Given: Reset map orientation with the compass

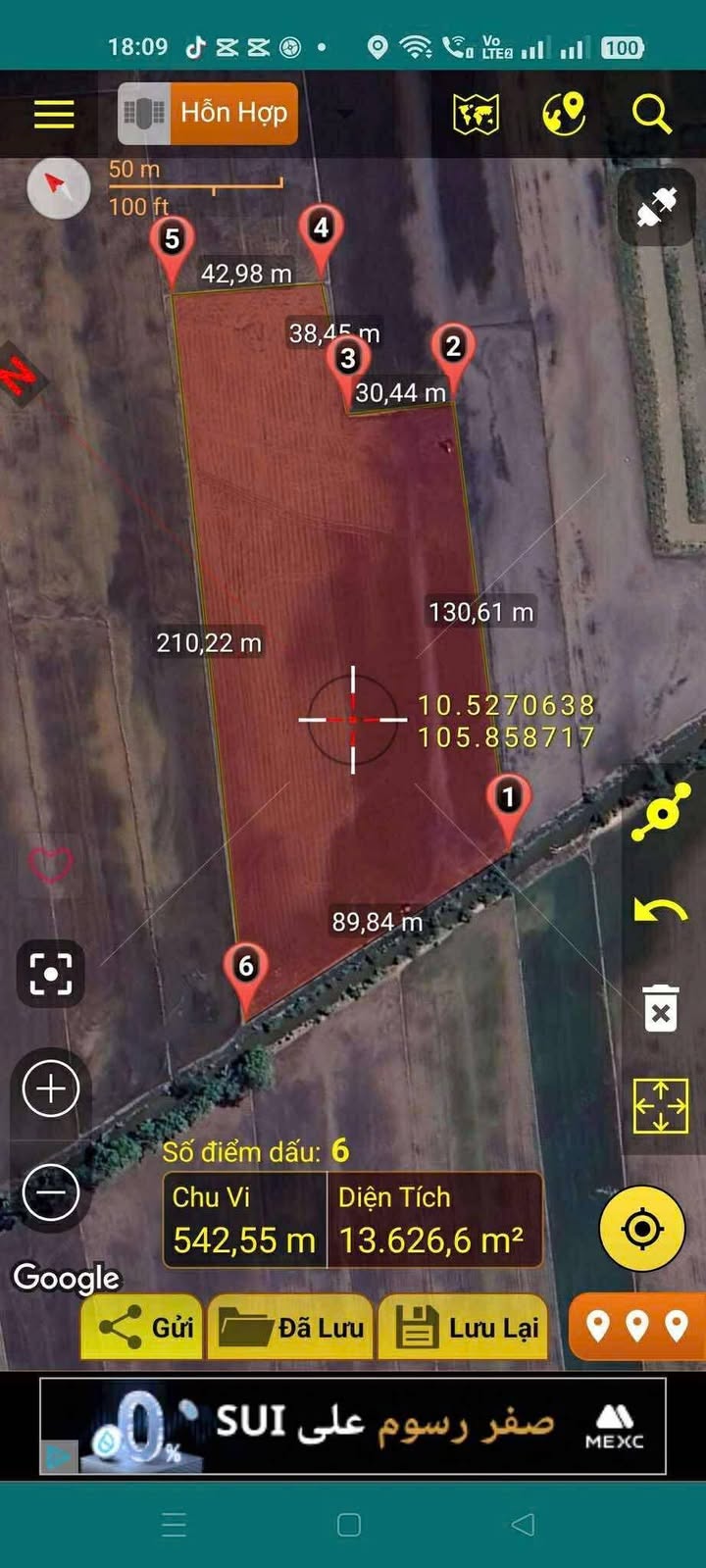Looking at the screenshot, I should (x=58, y=186).
